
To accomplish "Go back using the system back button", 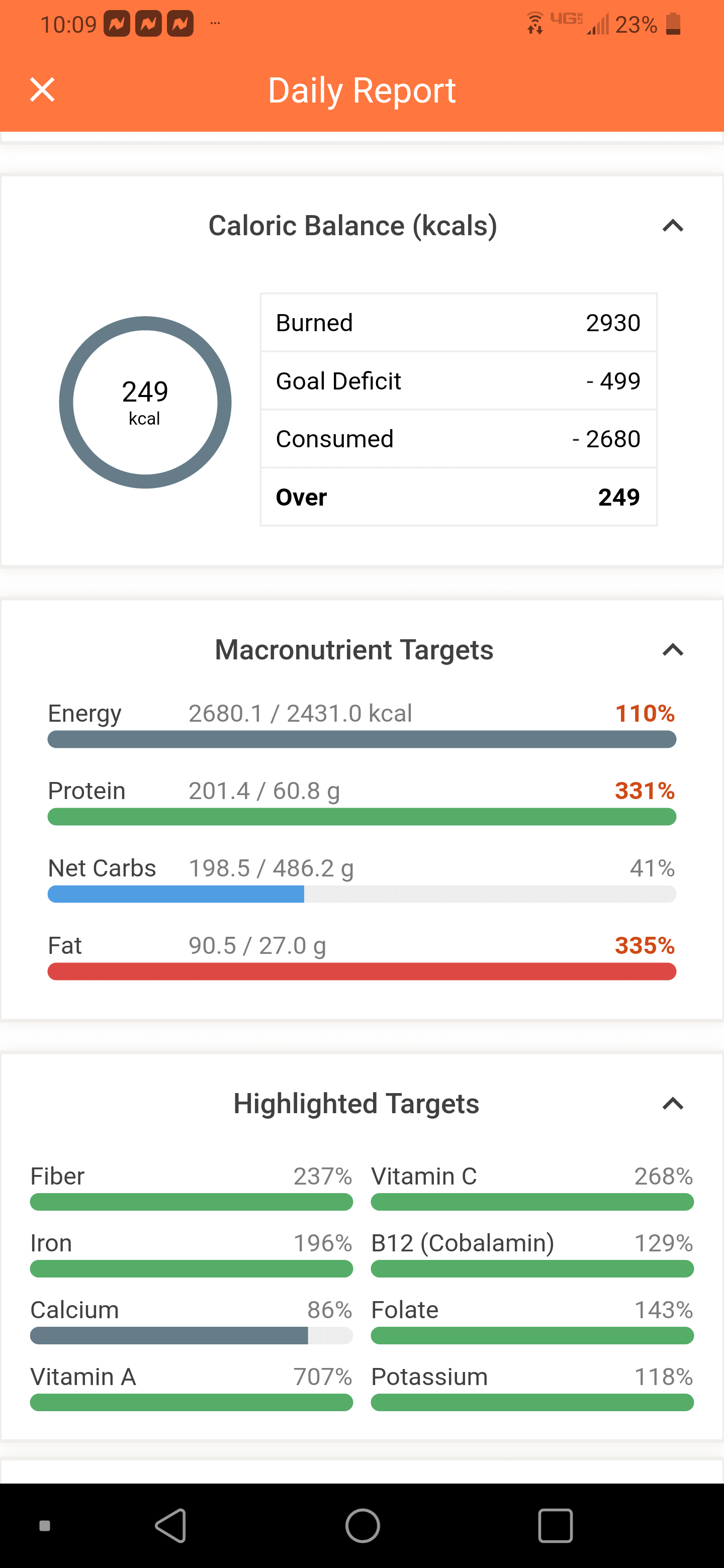I will 171,1525.
